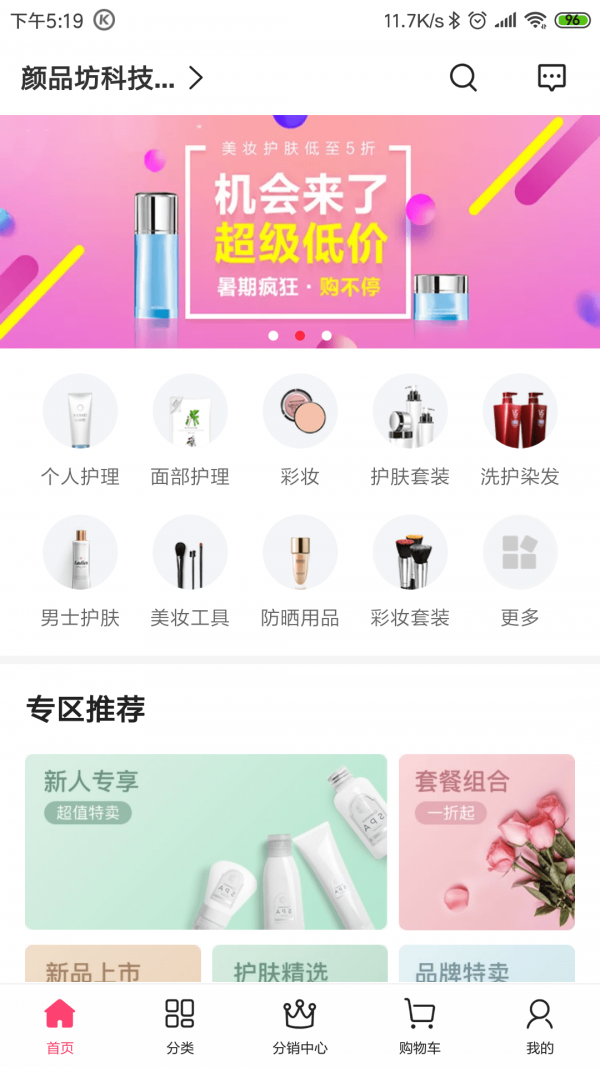Open the 套餐组合 recommendation card

coord(487,842)
